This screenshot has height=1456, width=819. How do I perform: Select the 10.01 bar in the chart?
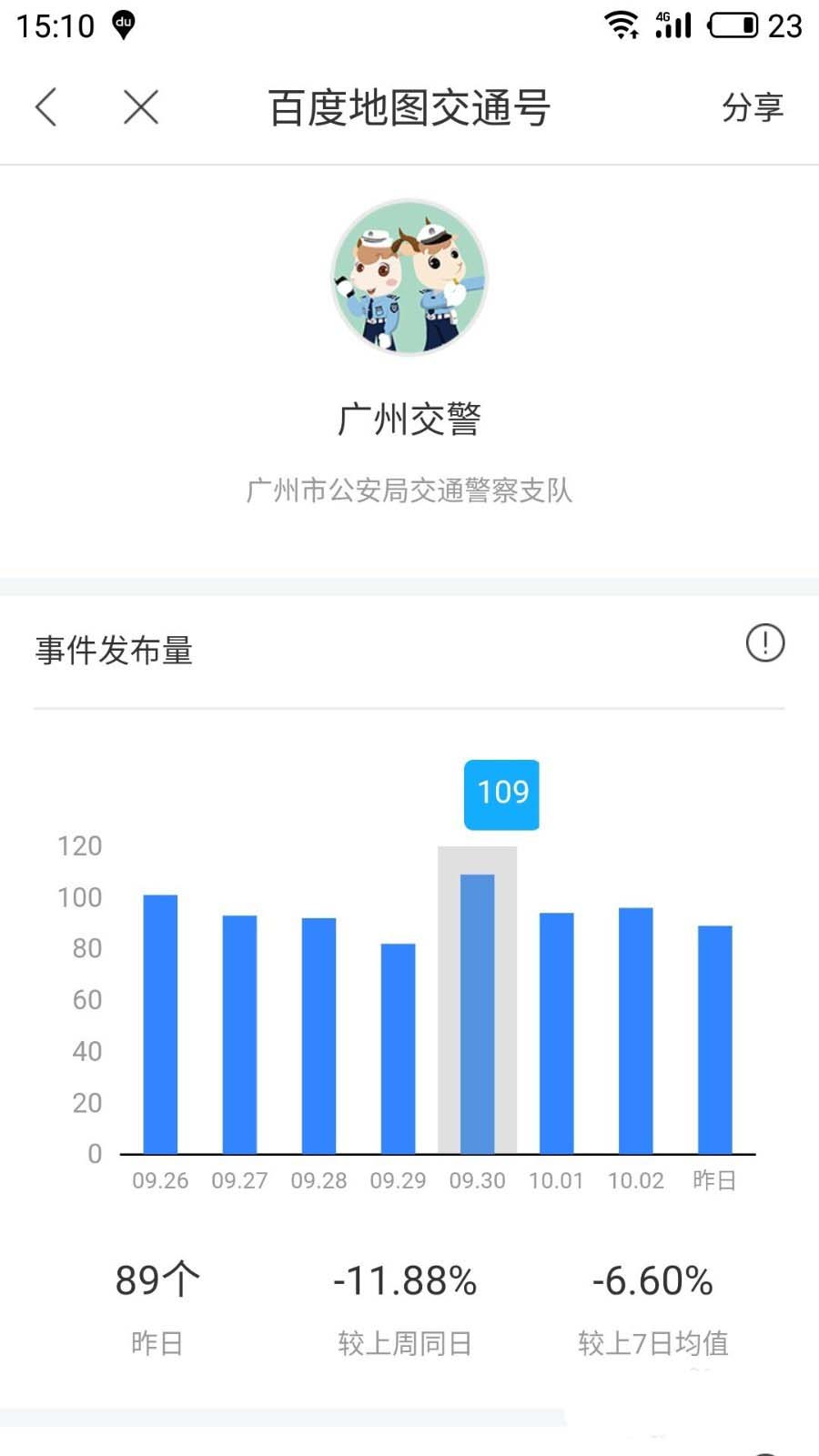[x=556, y=1033]
